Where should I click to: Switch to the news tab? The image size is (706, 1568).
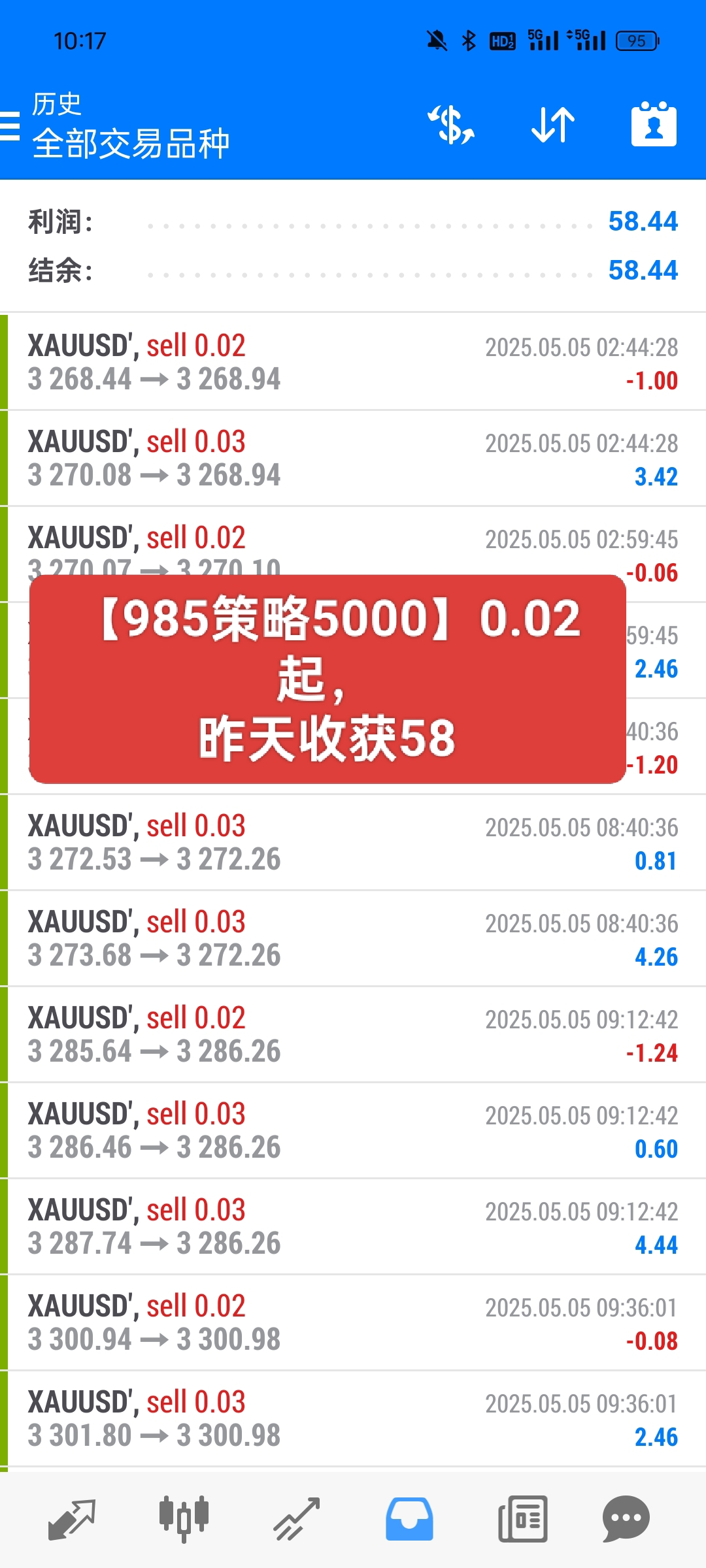tap(522, 1519)
